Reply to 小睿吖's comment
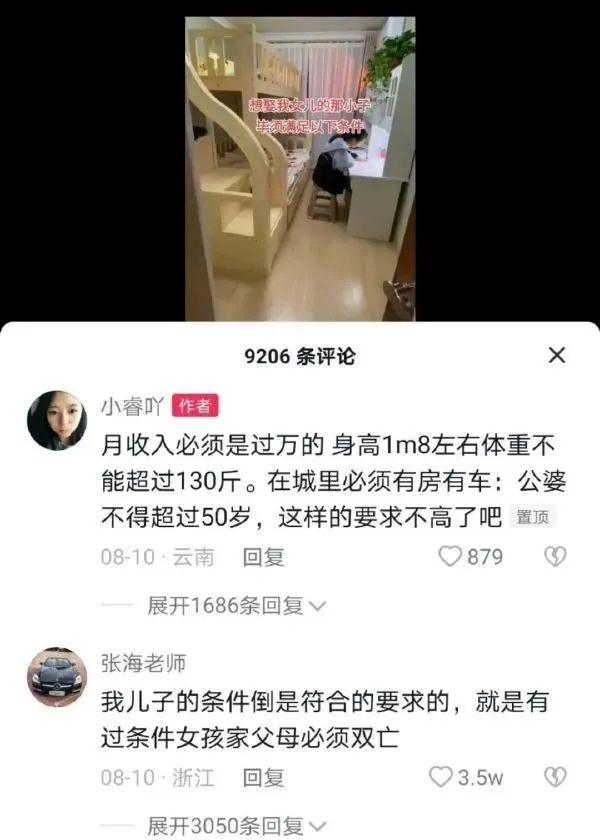 [x=264, y=557]
